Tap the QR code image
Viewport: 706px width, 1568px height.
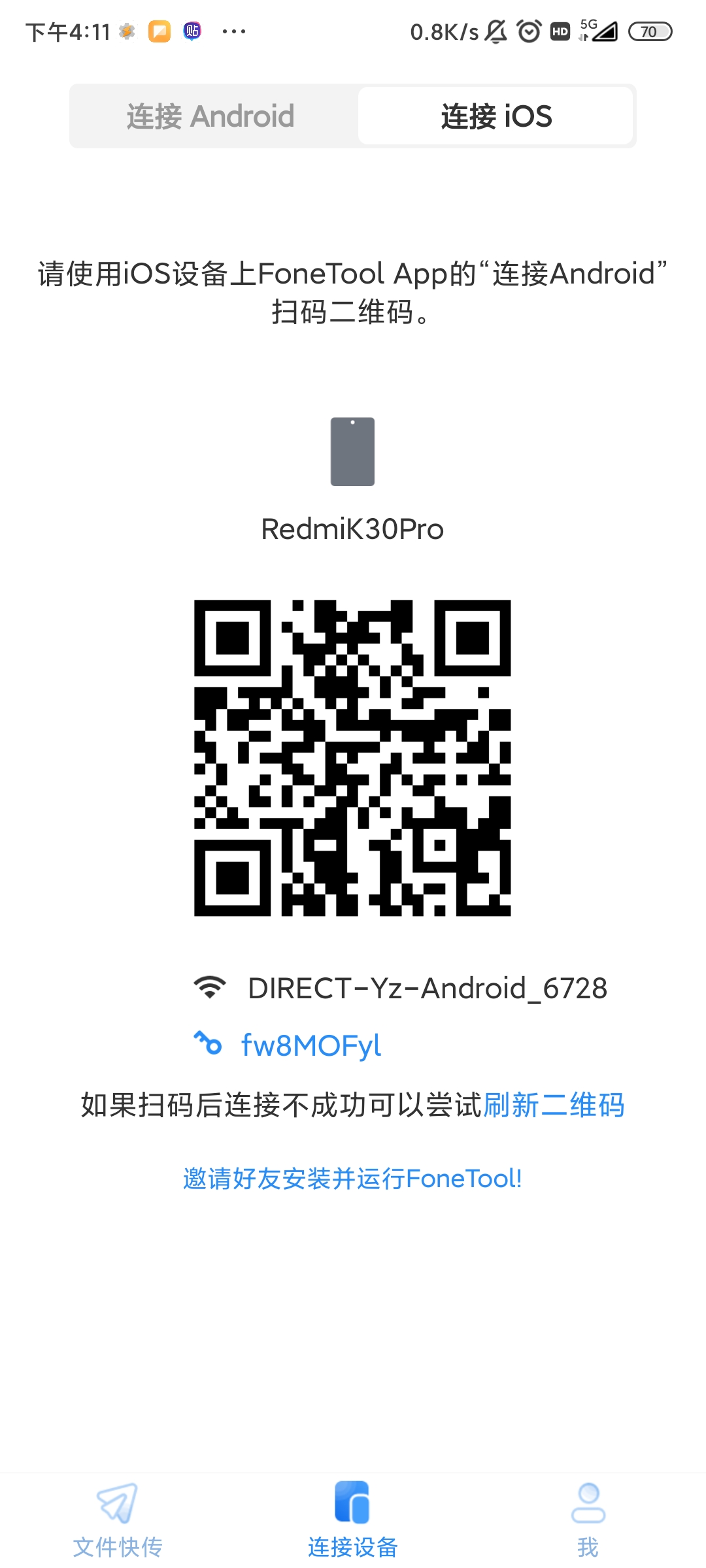point(353,758)
